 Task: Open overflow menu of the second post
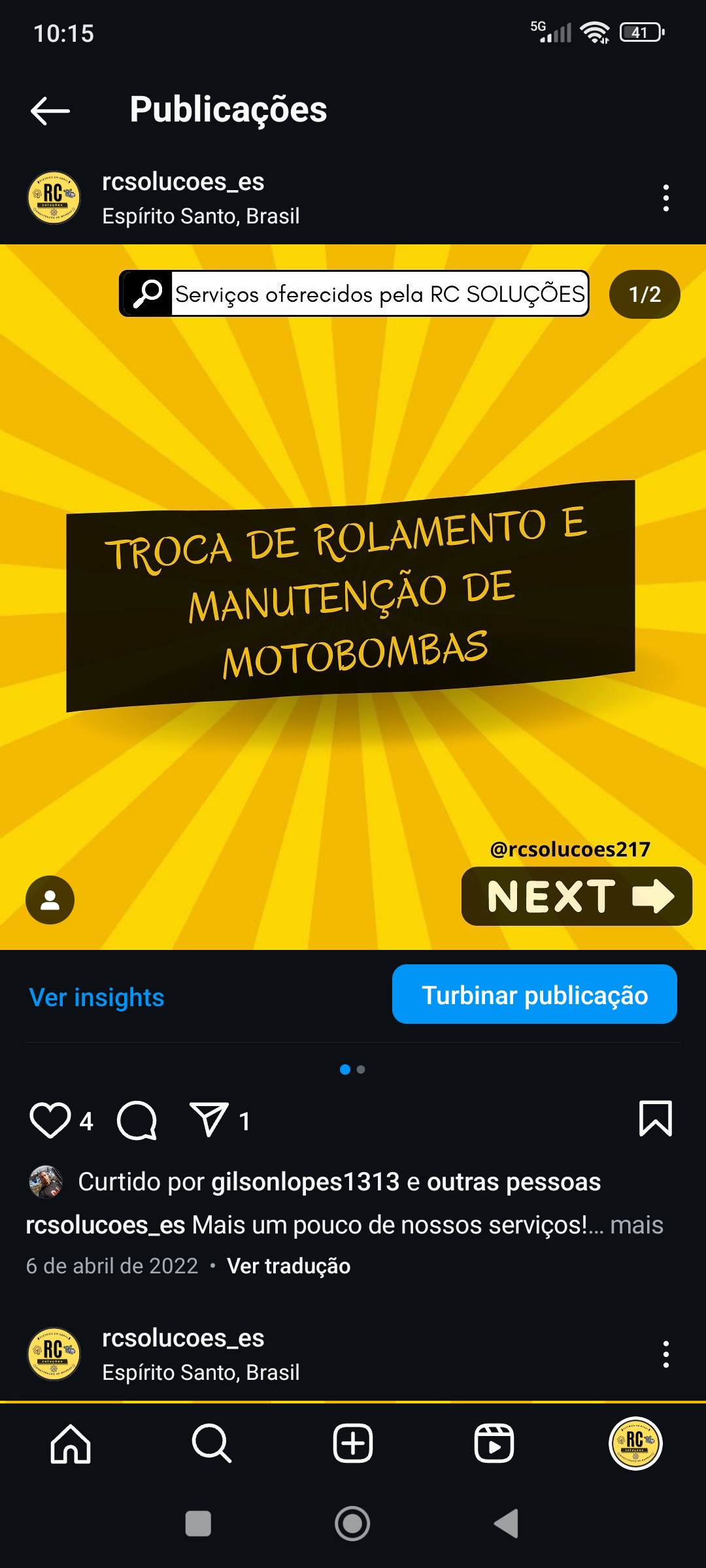point(665,1354)
